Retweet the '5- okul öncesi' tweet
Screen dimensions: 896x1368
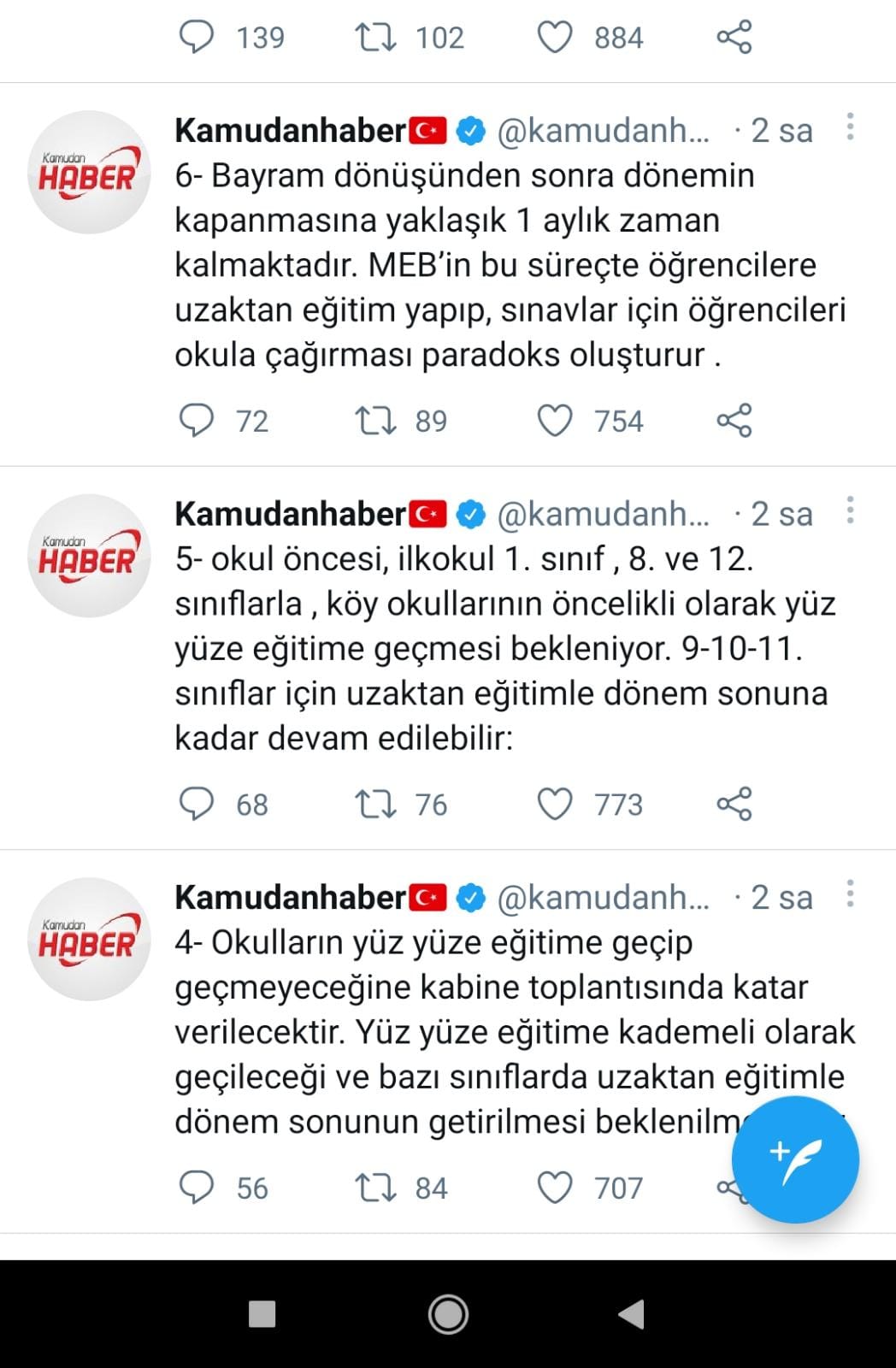[x=375, y=805]
